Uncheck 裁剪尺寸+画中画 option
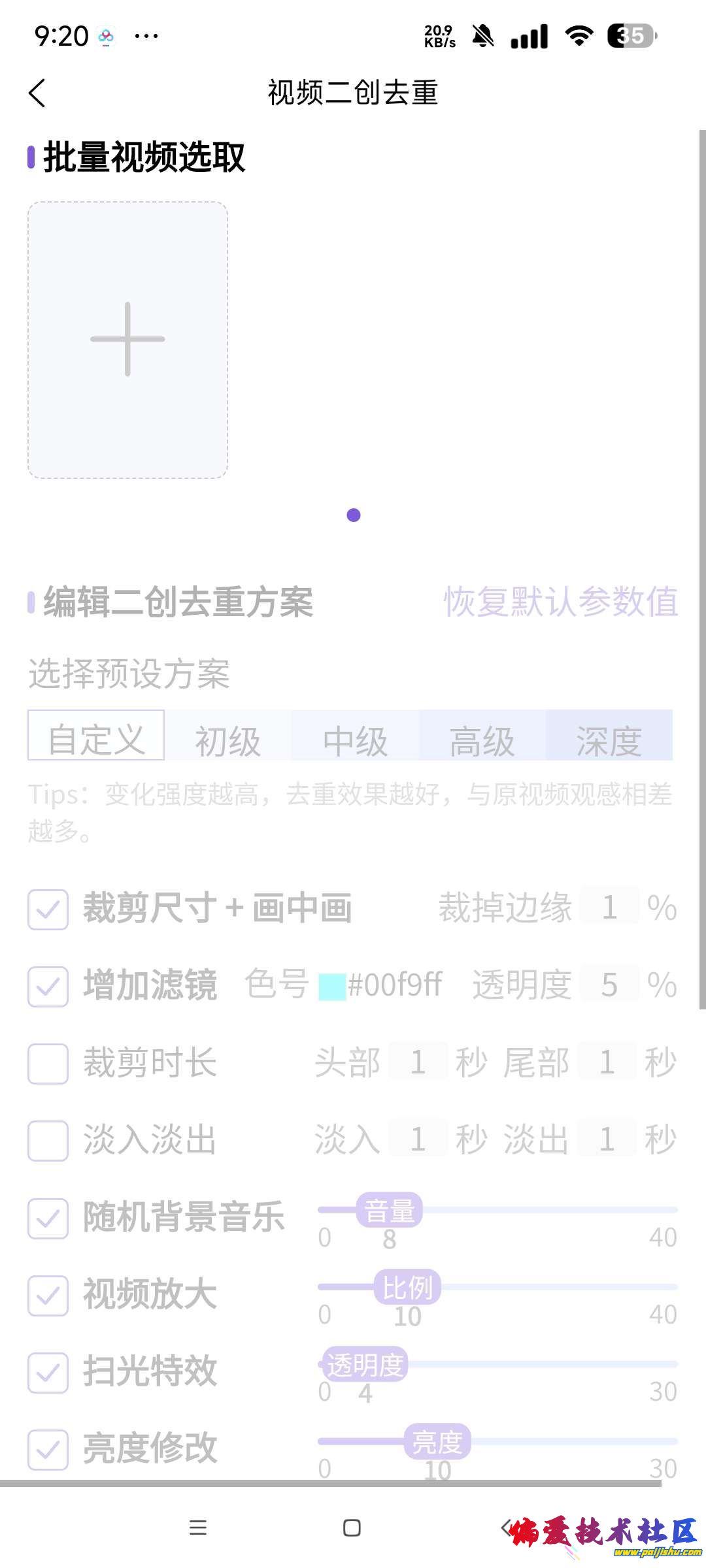The image size is (706, 1568). (48, 909)
